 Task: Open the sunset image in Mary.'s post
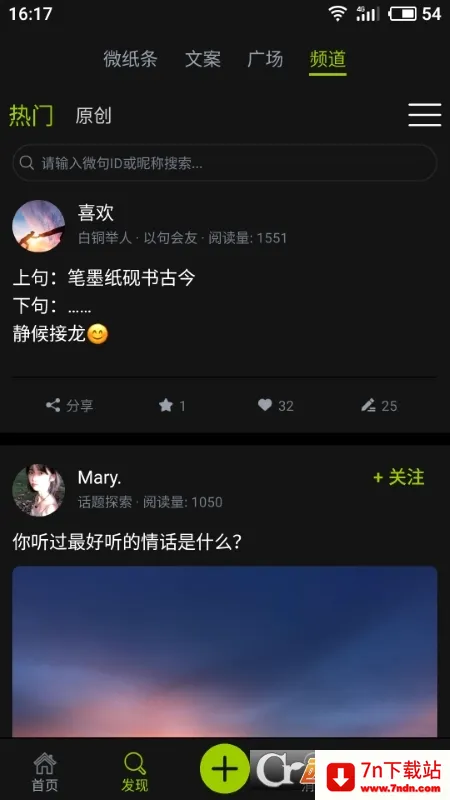224,652
